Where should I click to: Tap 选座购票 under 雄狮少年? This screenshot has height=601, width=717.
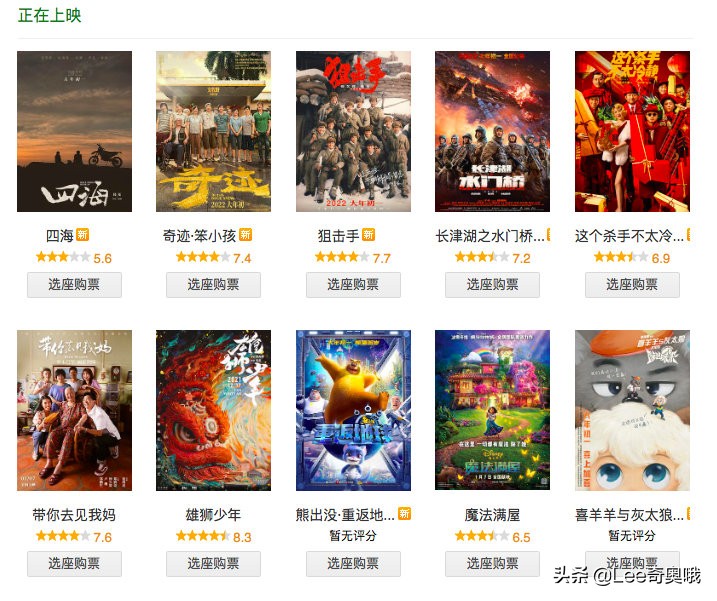(x=213, y=563)
